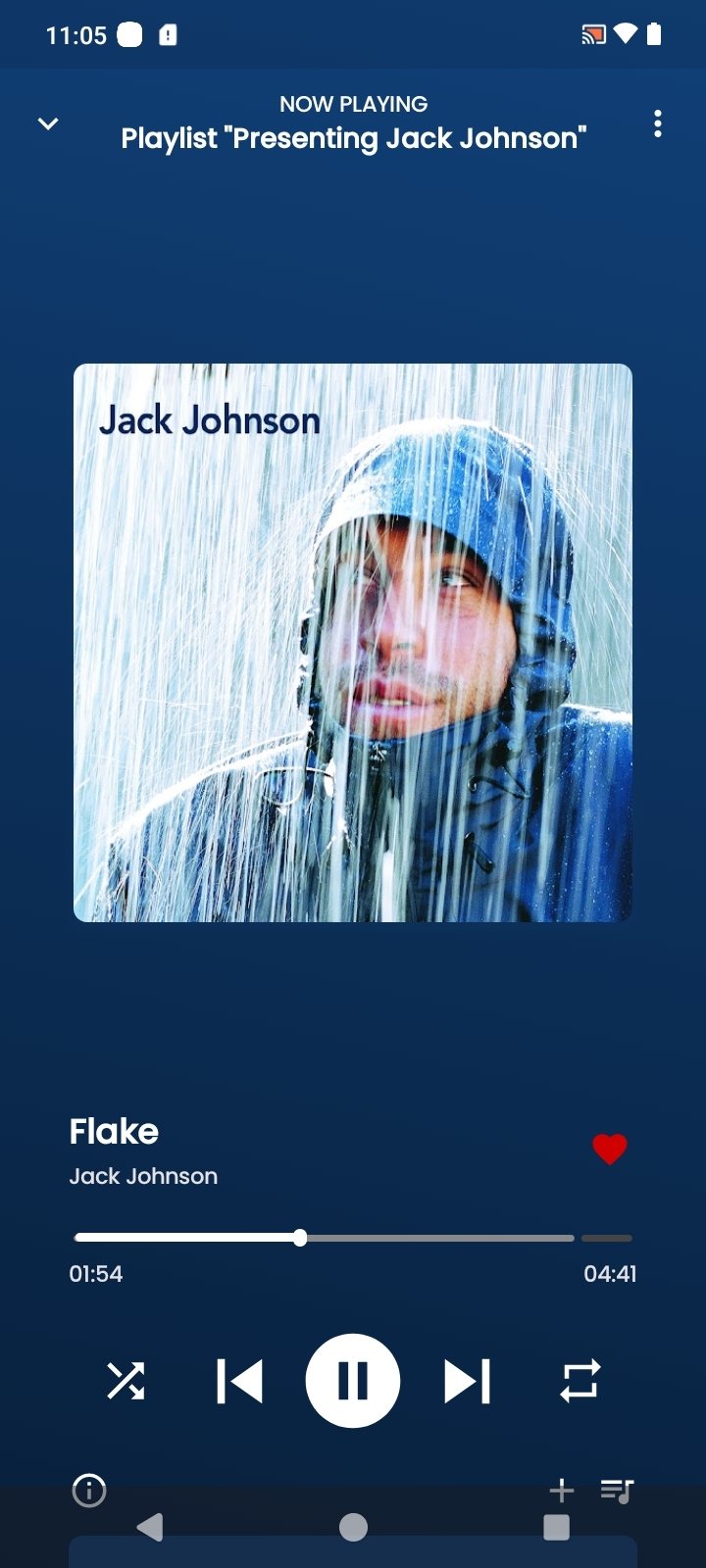Open the overflow menu
This screenshot has width=706, height=1568.
point(657,123)
